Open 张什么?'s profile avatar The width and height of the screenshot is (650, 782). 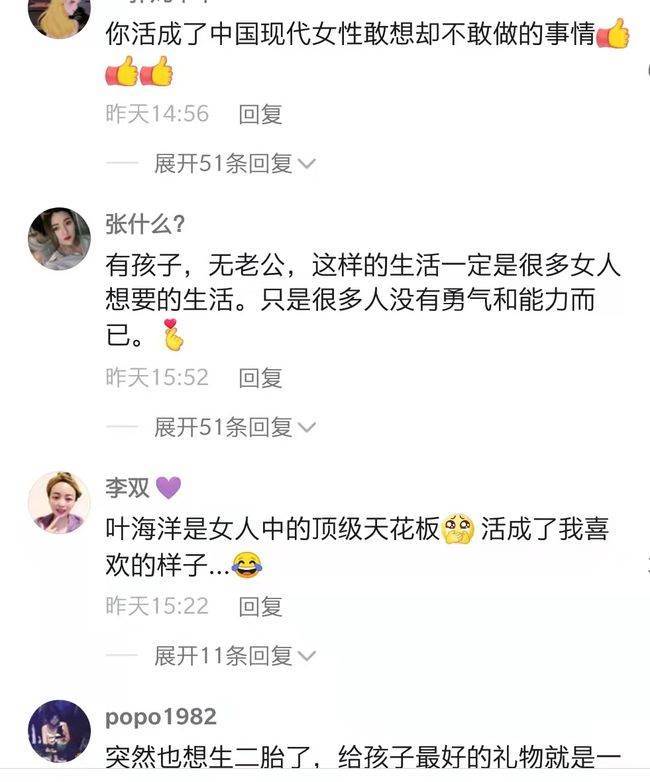pyautogui.click(x=59, y=238)
